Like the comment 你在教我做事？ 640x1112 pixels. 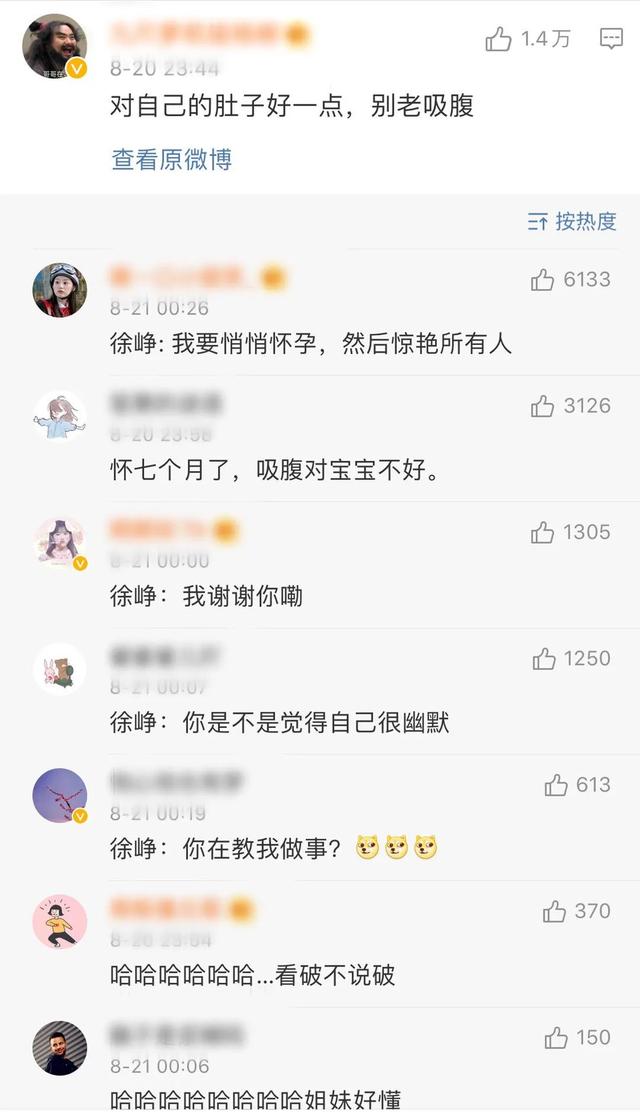(x=556, y=785)
